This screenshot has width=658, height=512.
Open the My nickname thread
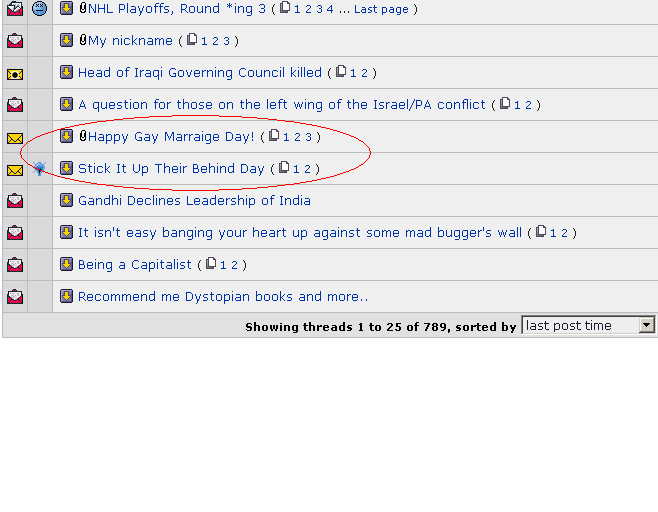pyautogui.click(x=130, y=41)
